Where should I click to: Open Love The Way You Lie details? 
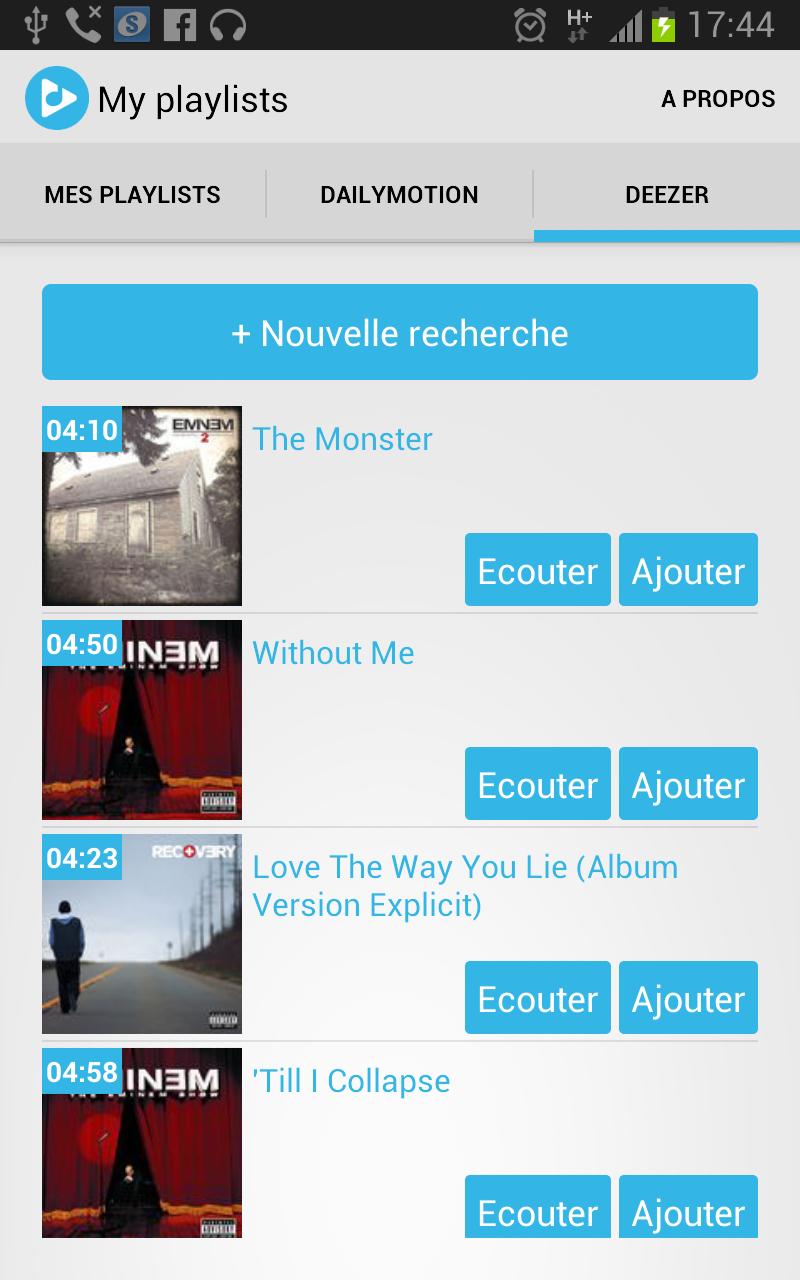click(466, 886)
